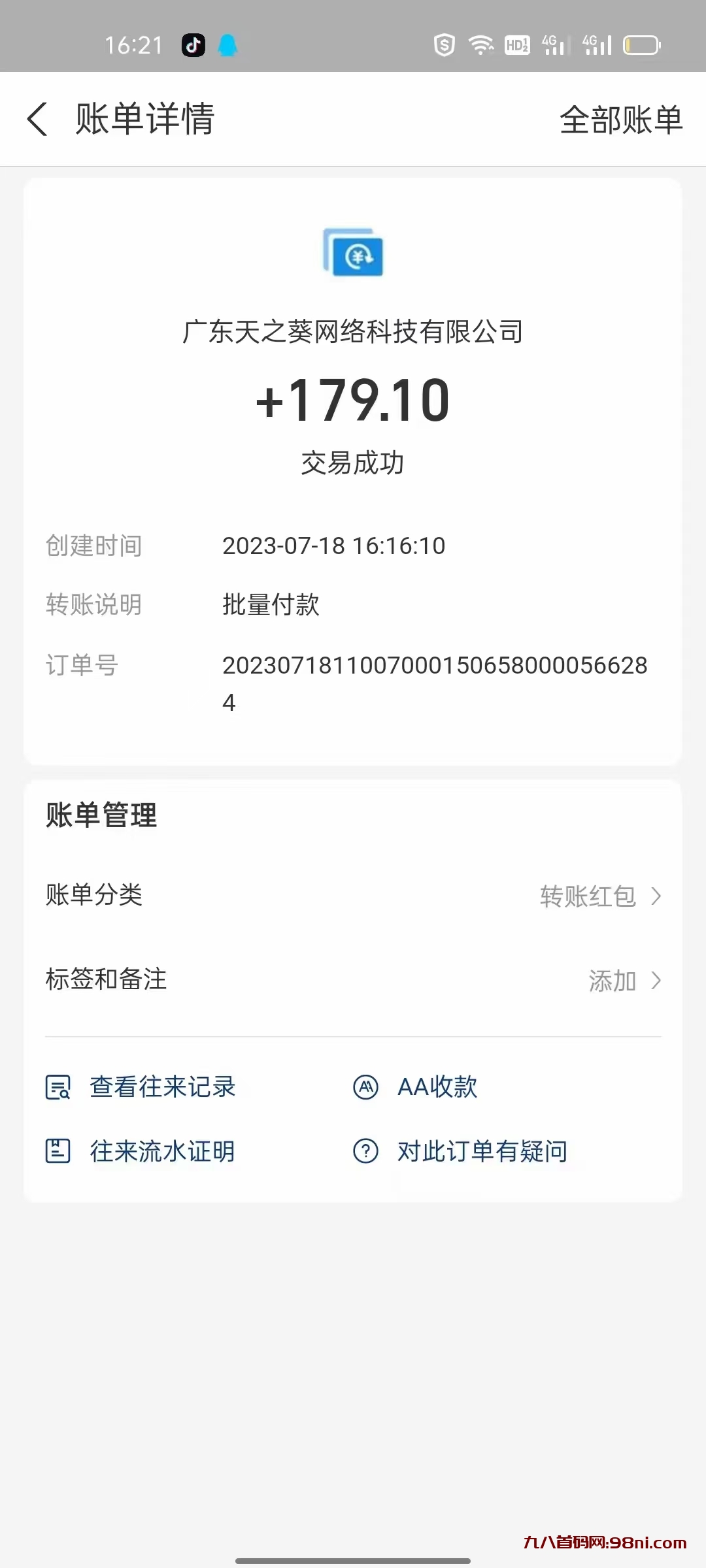
Task: Start AA收款
Action: click(437, 1087)
